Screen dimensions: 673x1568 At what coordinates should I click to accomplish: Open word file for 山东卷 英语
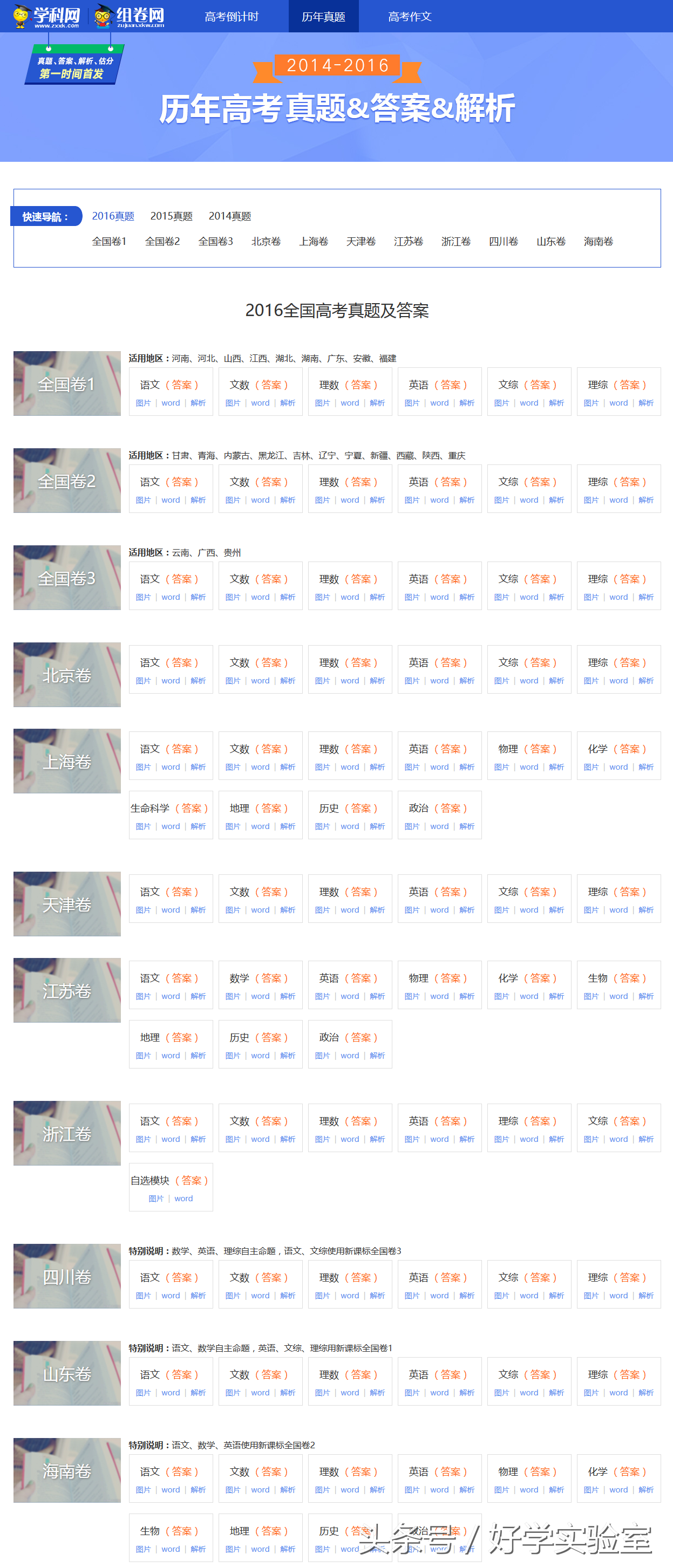[439, 1393]
